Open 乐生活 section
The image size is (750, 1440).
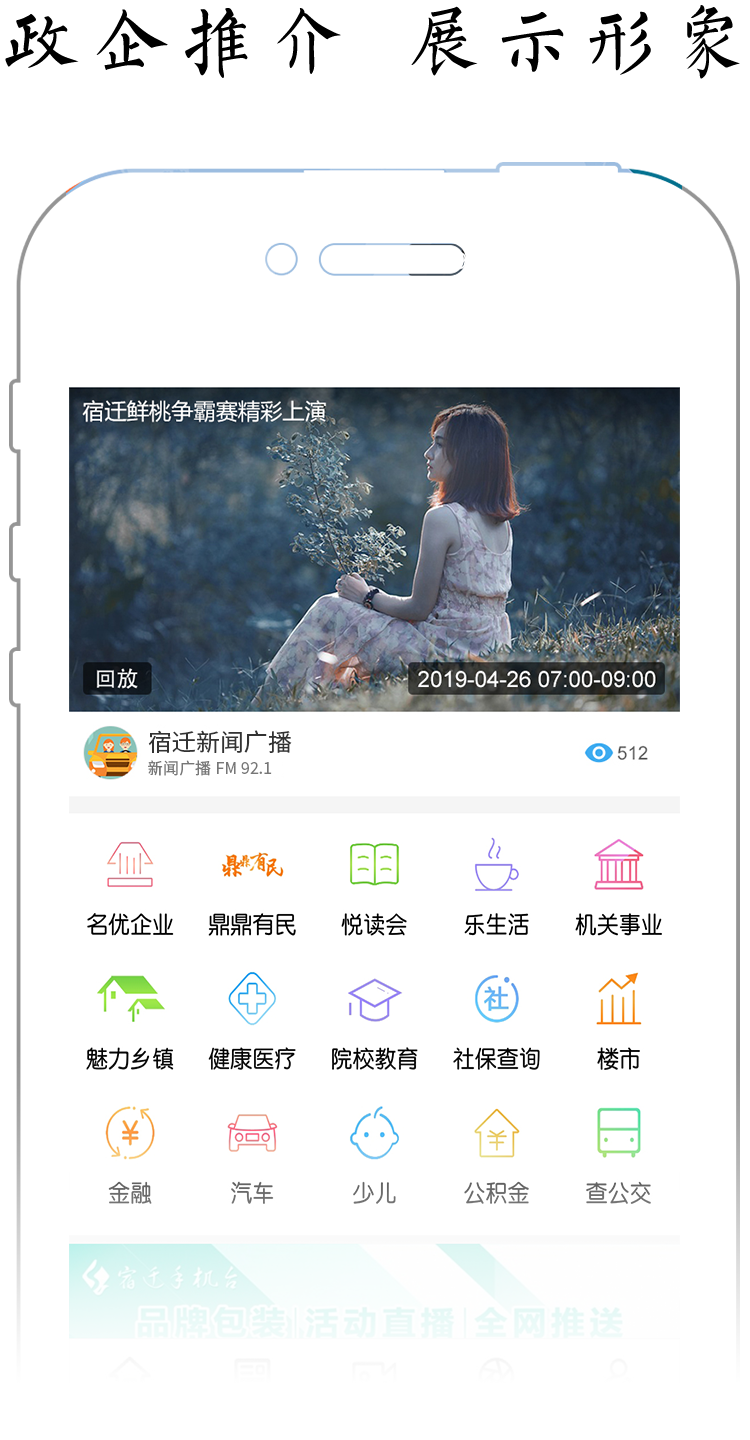(496, 887)
